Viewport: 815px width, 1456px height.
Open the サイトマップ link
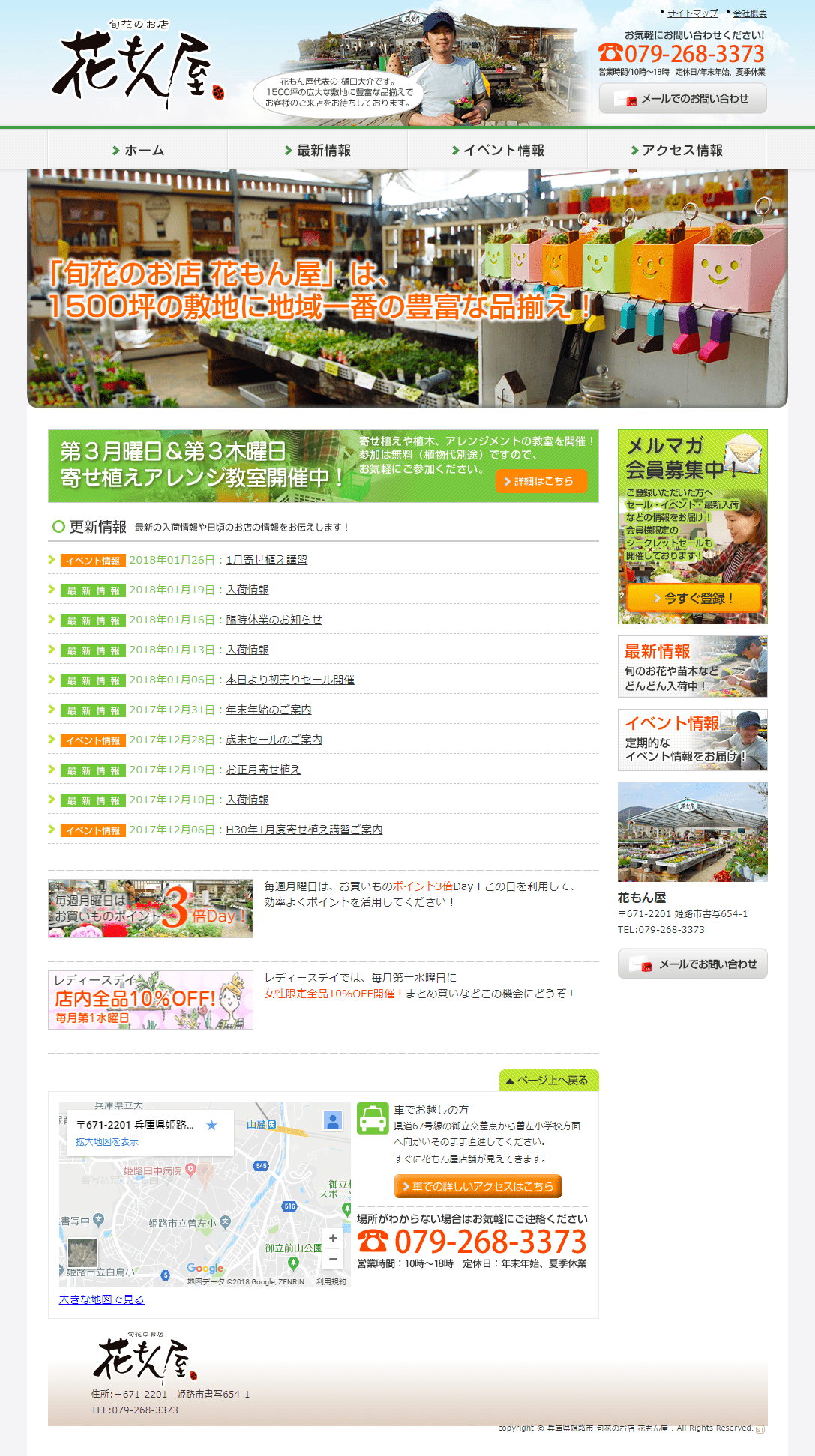692,13
